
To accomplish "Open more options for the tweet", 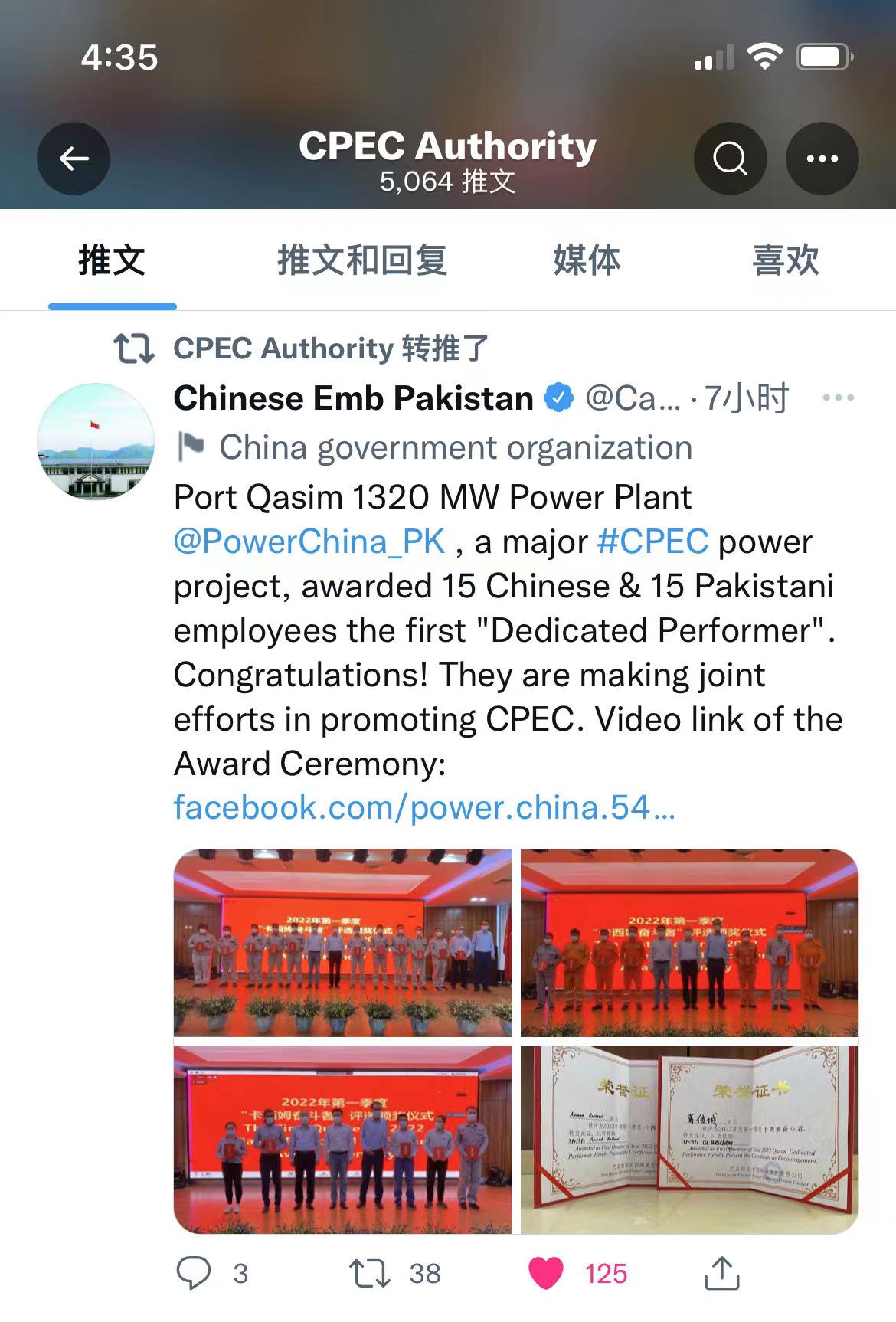I will coord(838,398).
